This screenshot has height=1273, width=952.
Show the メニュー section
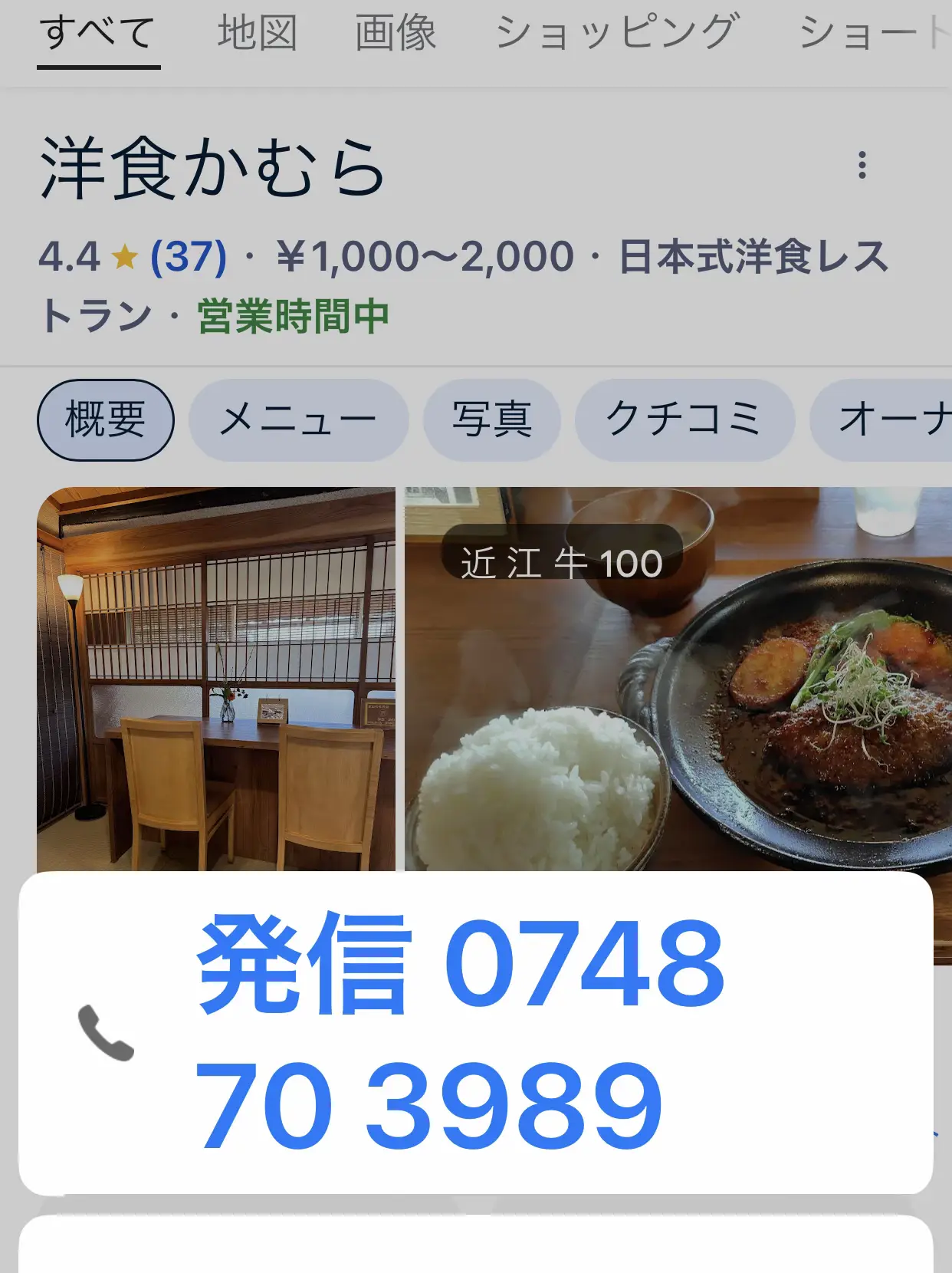tap(298, 420)
